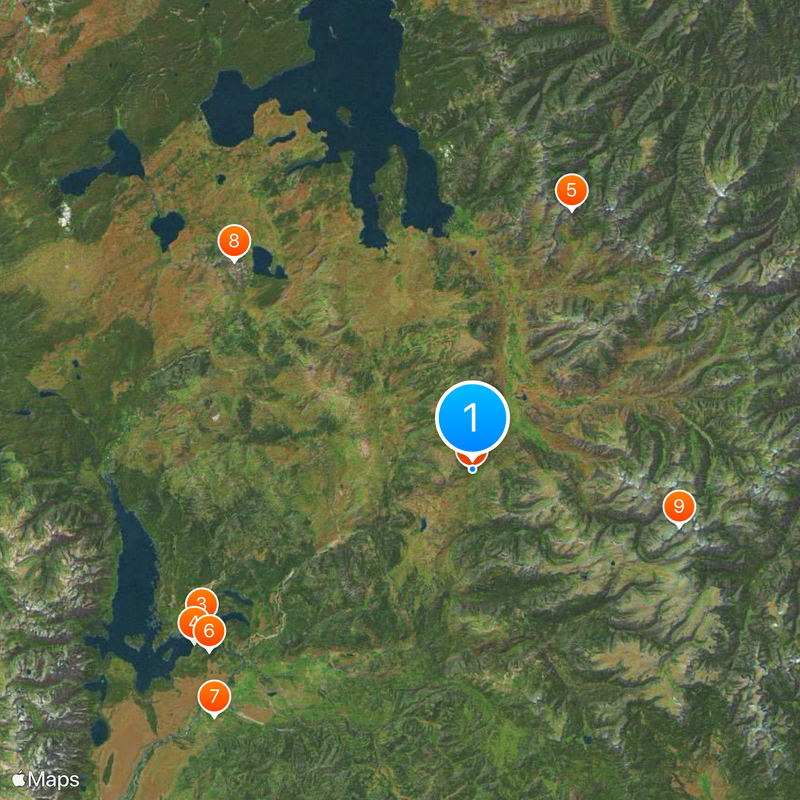Tap map pin number 5
Viewport: 800px width, 800px height.
[571, 190]
